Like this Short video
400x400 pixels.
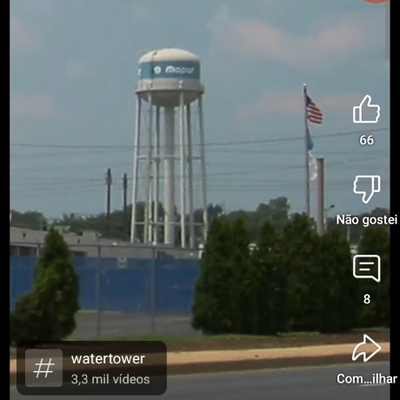coord(366,109)
